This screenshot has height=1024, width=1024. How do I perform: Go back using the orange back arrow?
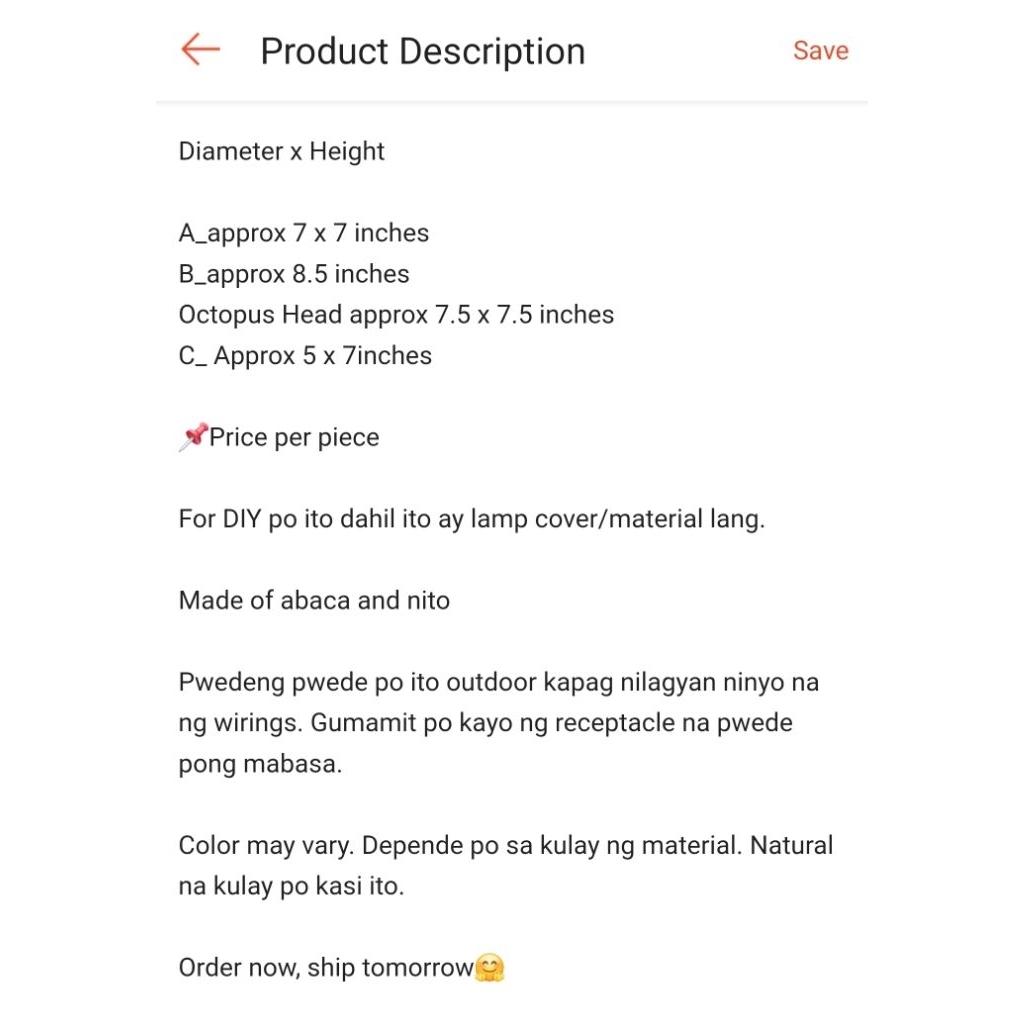(x=200, y=50)
